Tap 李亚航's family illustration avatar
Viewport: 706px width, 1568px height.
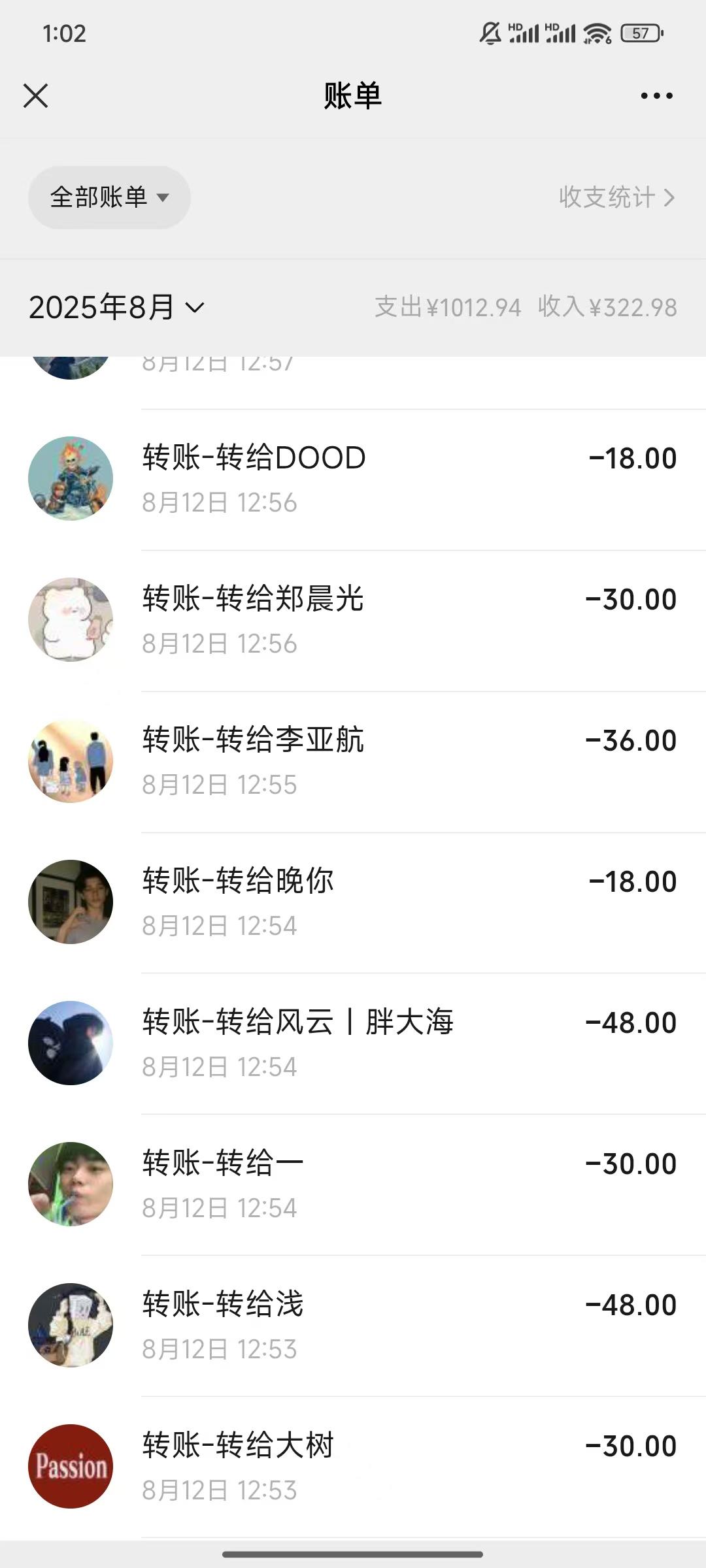point(71,759)
